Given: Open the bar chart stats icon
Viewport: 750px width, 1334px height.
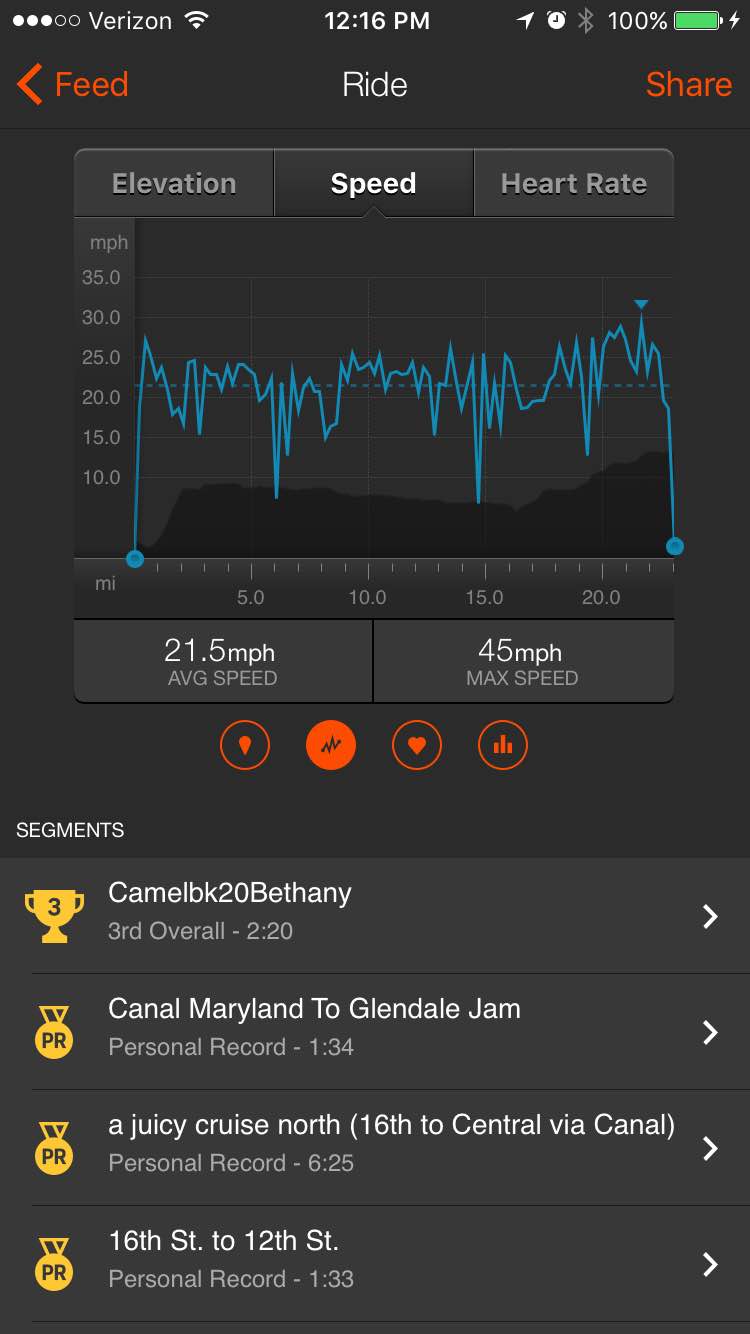Looking at the screenshot, I should pyautogui.click(x=503, y=745).
